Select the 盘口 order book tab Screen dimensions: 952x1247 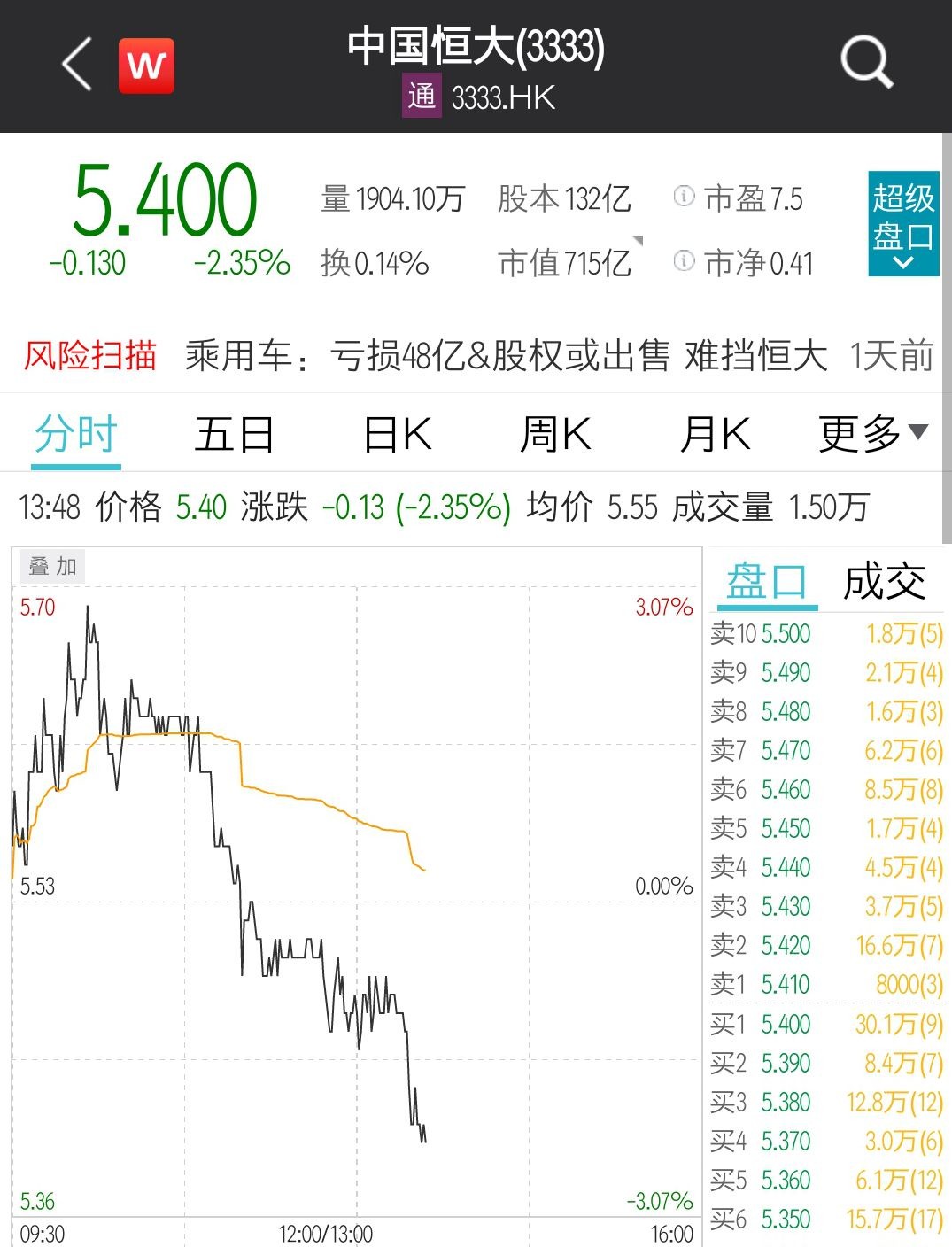tap(766, 583)
